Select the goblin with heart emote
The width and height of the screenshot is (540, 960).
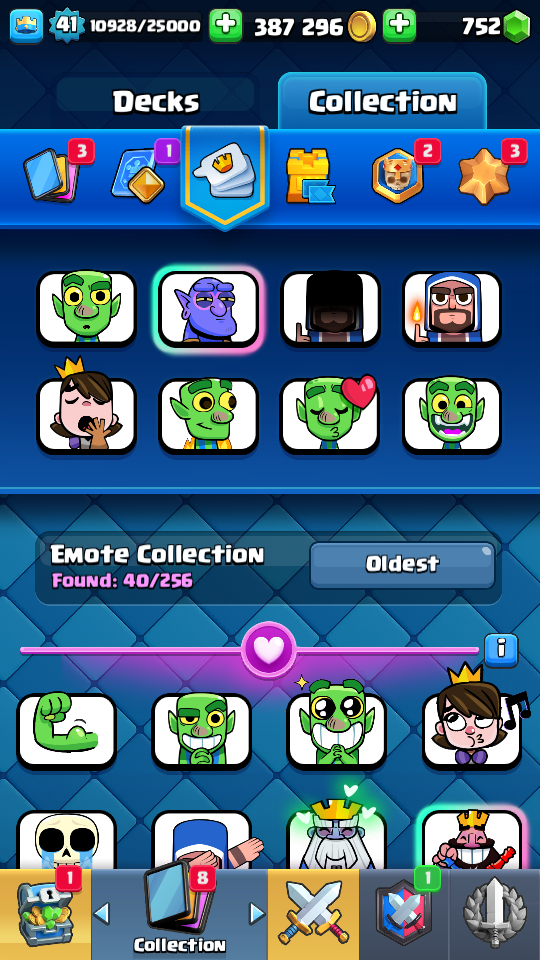(x=330, y=416)
